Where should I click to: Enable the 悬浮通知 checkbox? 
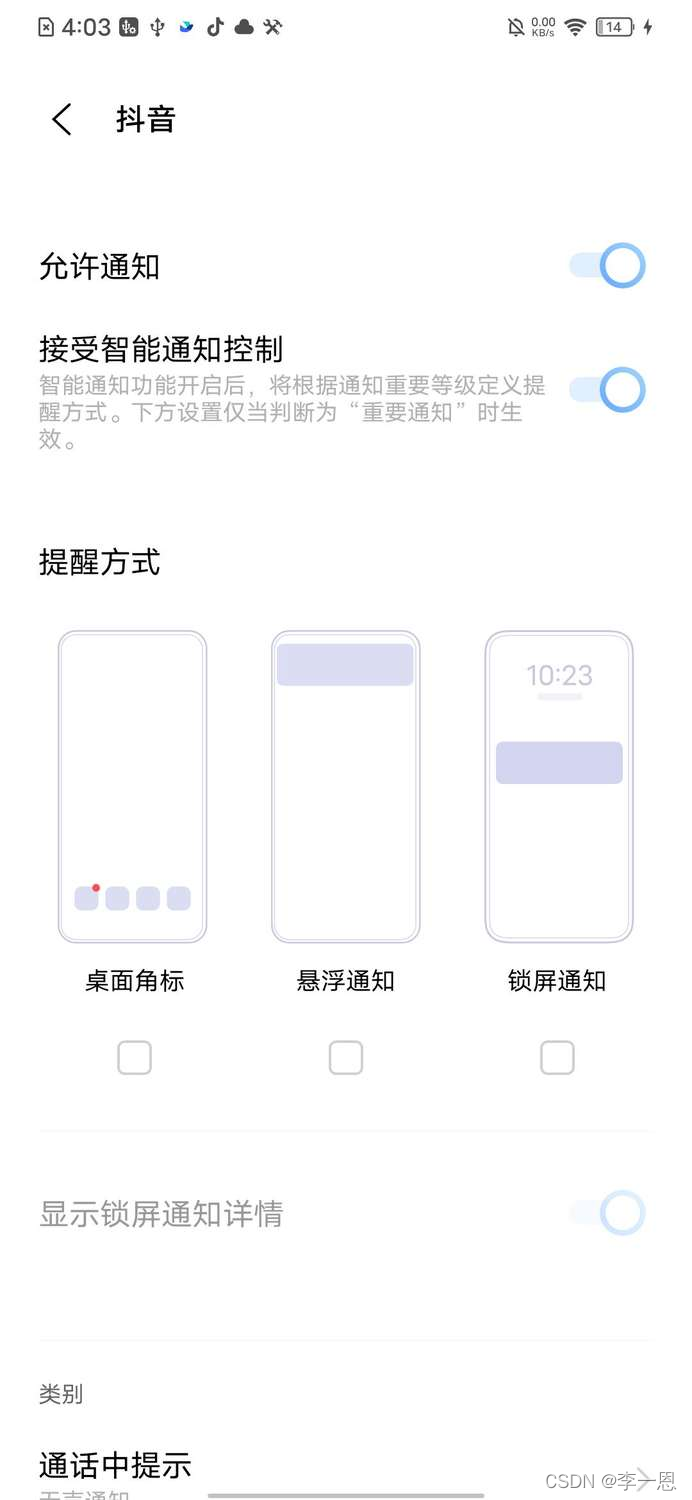click(x=346, y=1058)
